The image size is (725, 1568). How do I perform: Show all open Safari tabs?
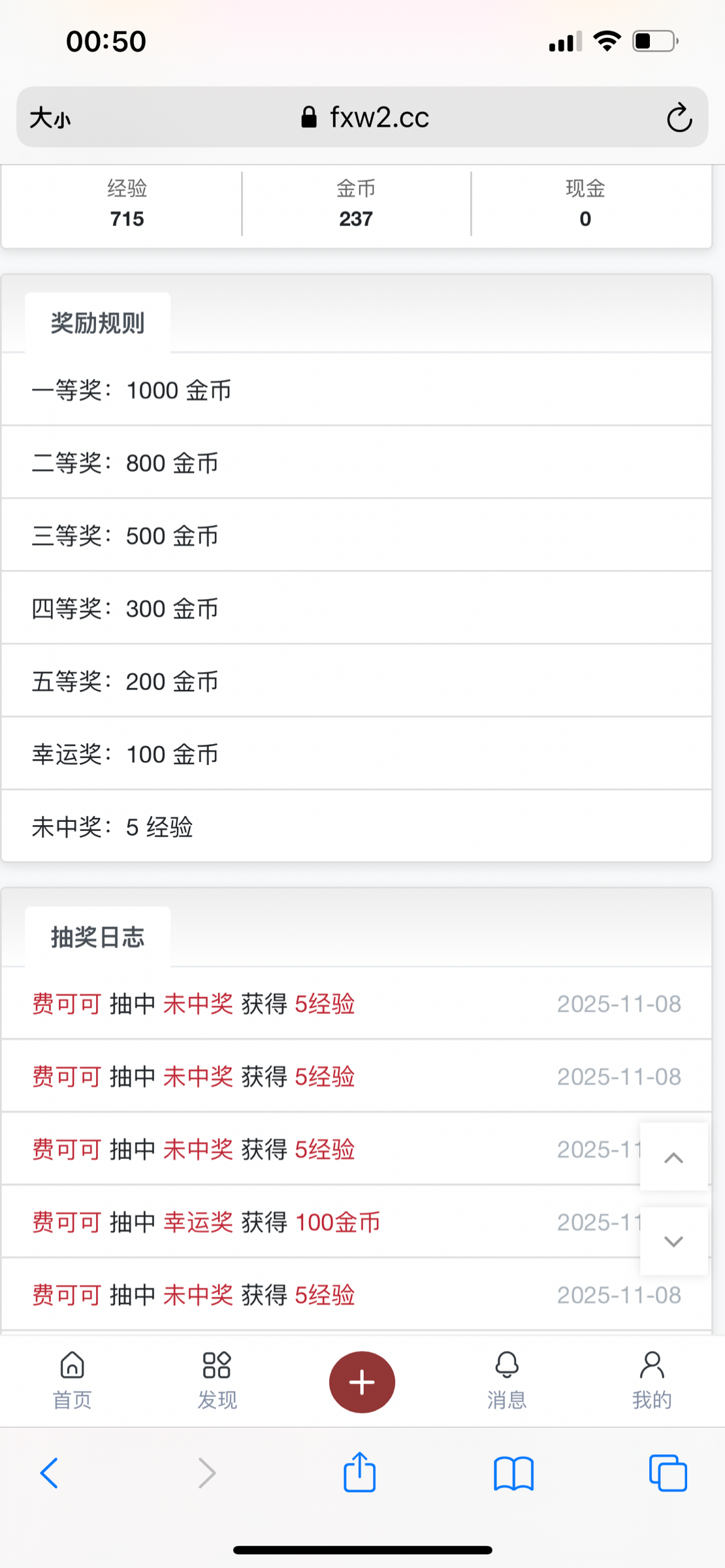pyautogui.click(x=668, y=1473)
